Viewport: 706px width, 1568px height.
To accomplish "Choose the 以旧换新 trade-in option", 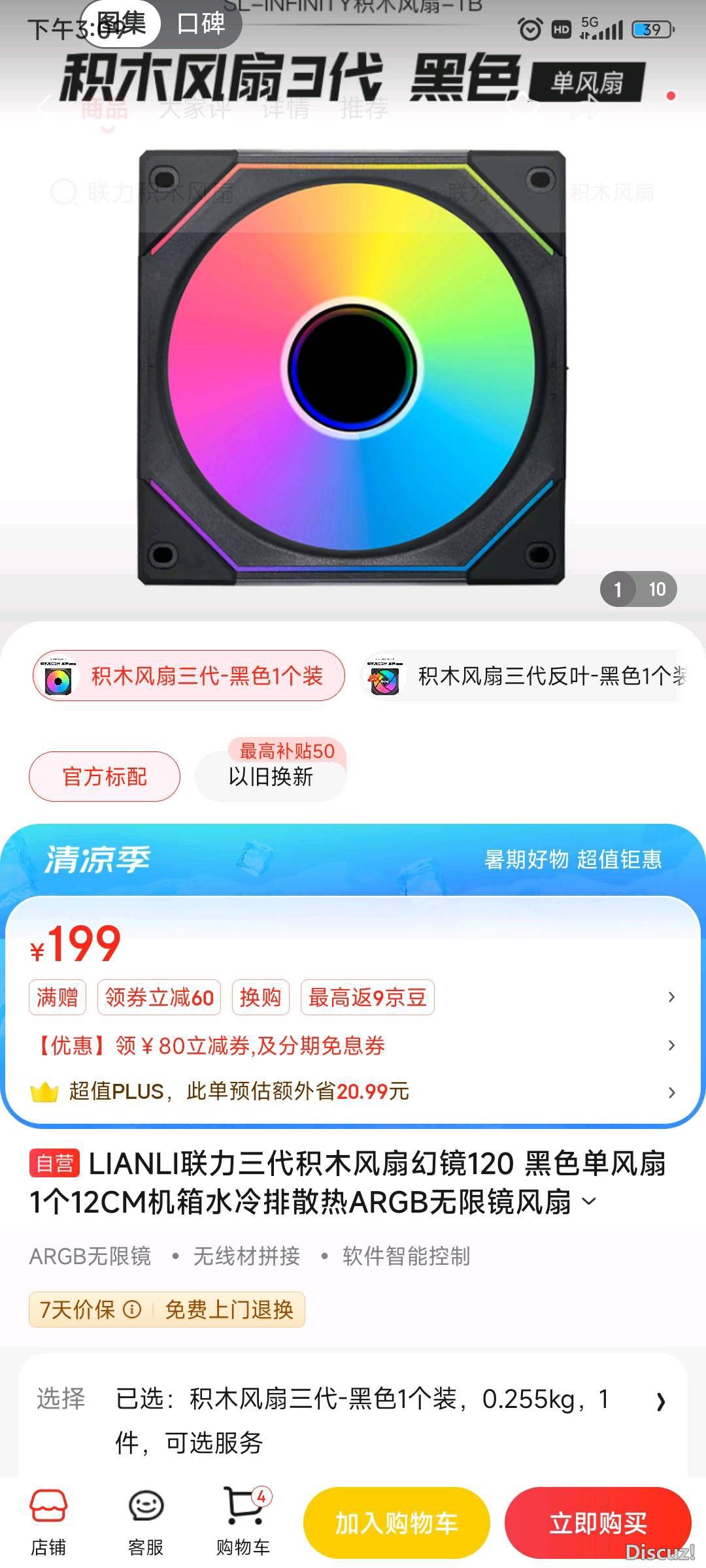I will (x=271, y=777).
